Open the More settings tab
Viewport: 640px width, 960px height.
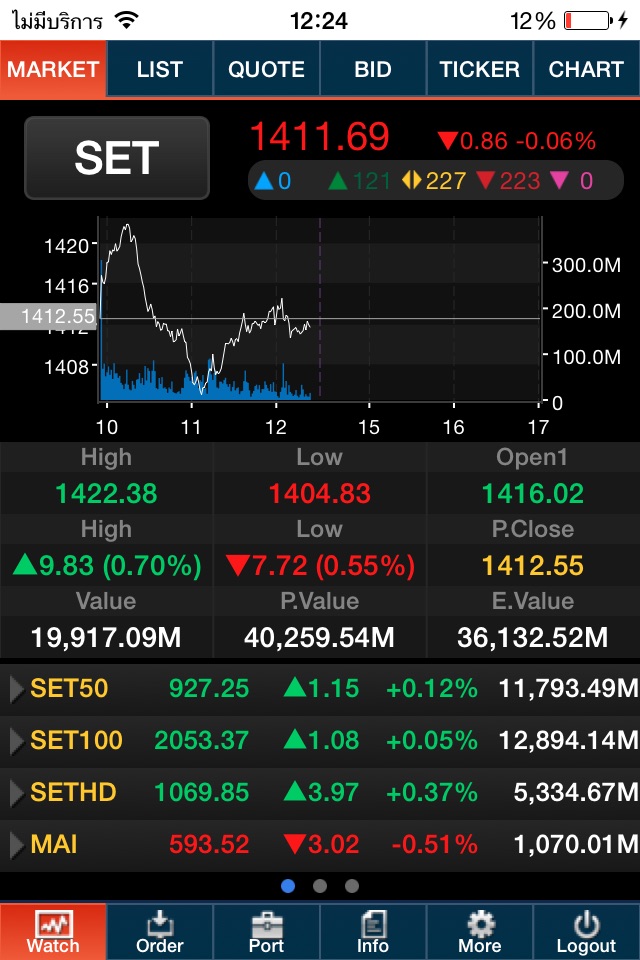(x=480, y=931)
